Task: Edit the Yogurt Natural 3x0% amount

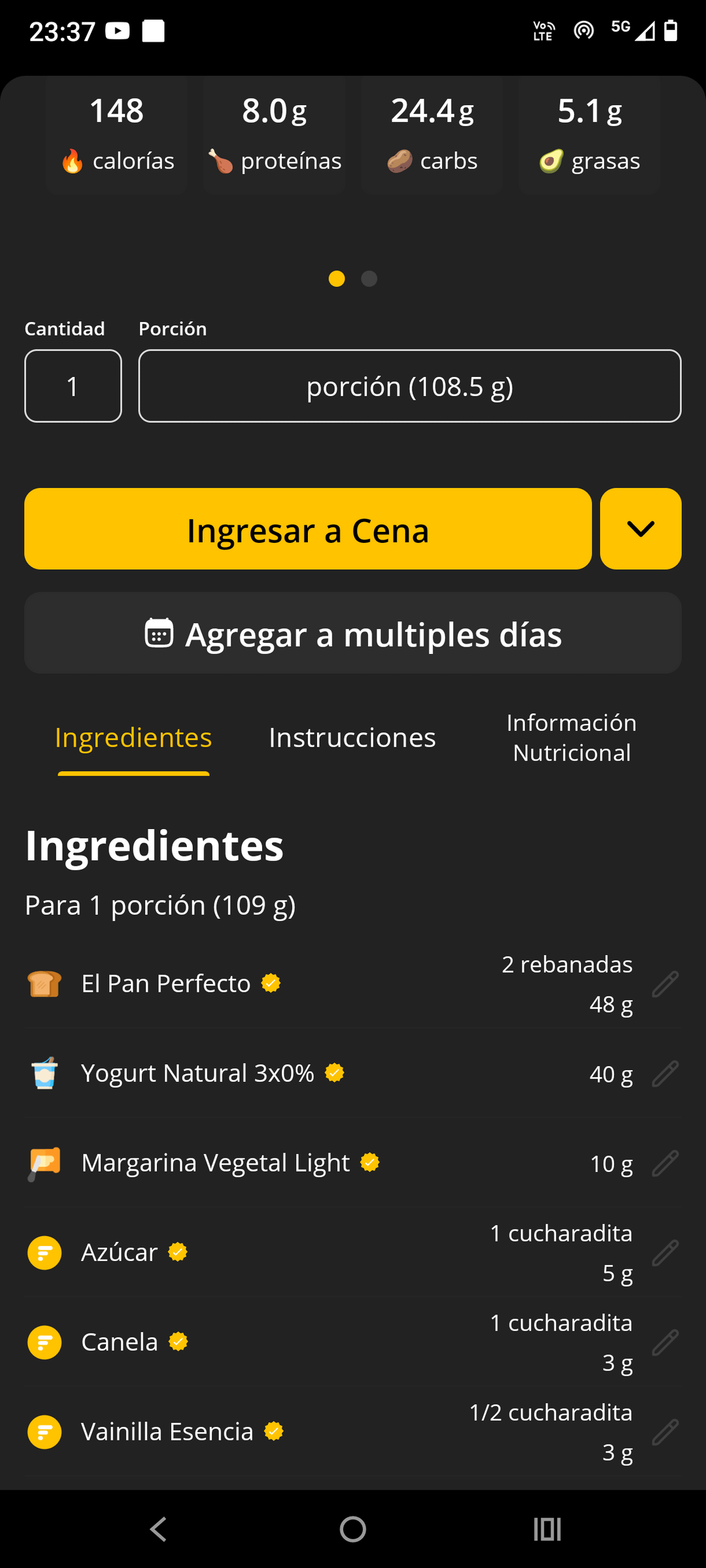Action: [x=665, y=1073]
